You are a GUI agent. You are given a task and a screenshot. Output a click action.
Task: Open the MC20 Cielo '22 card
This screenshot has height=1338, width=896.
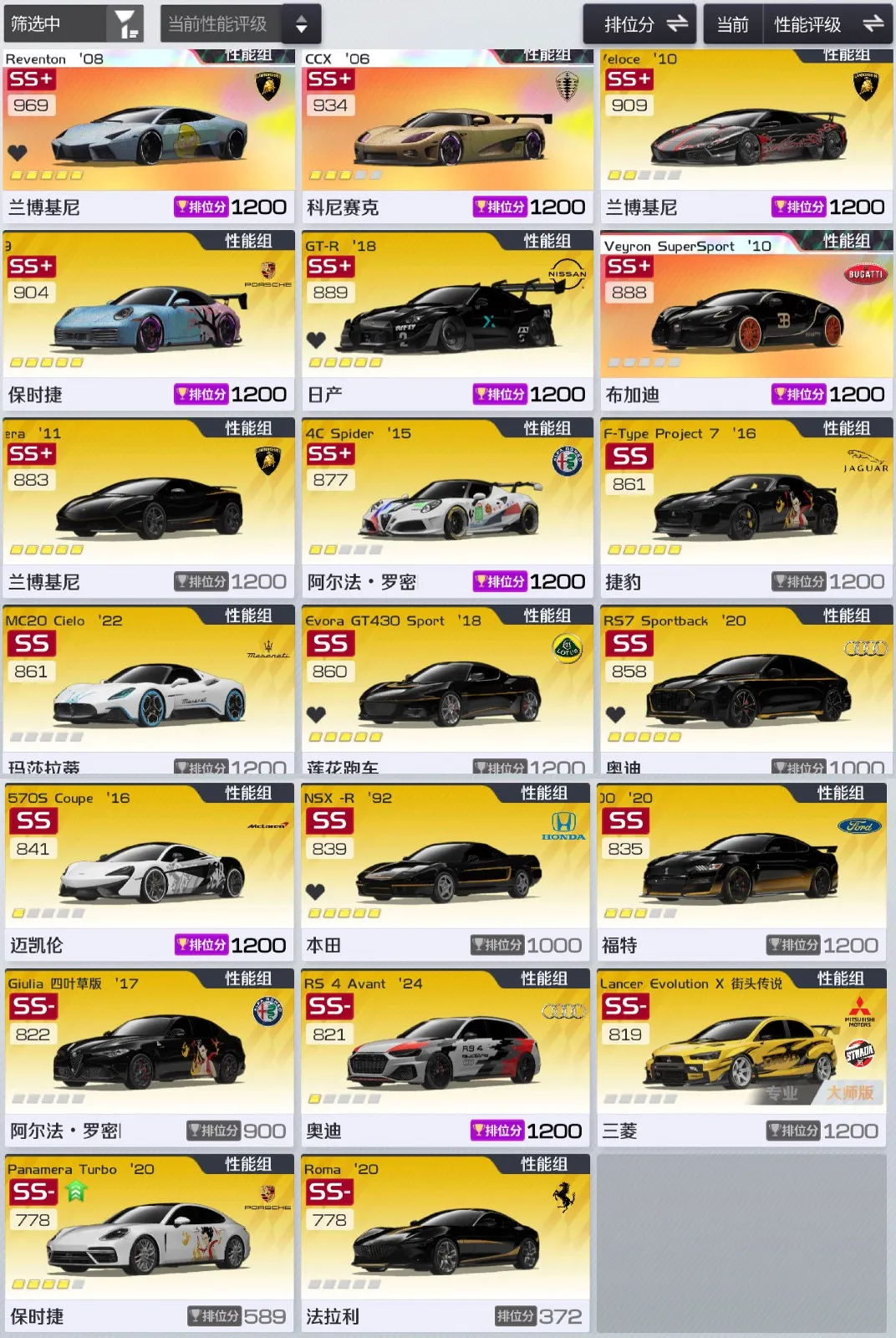coord(149,689)
